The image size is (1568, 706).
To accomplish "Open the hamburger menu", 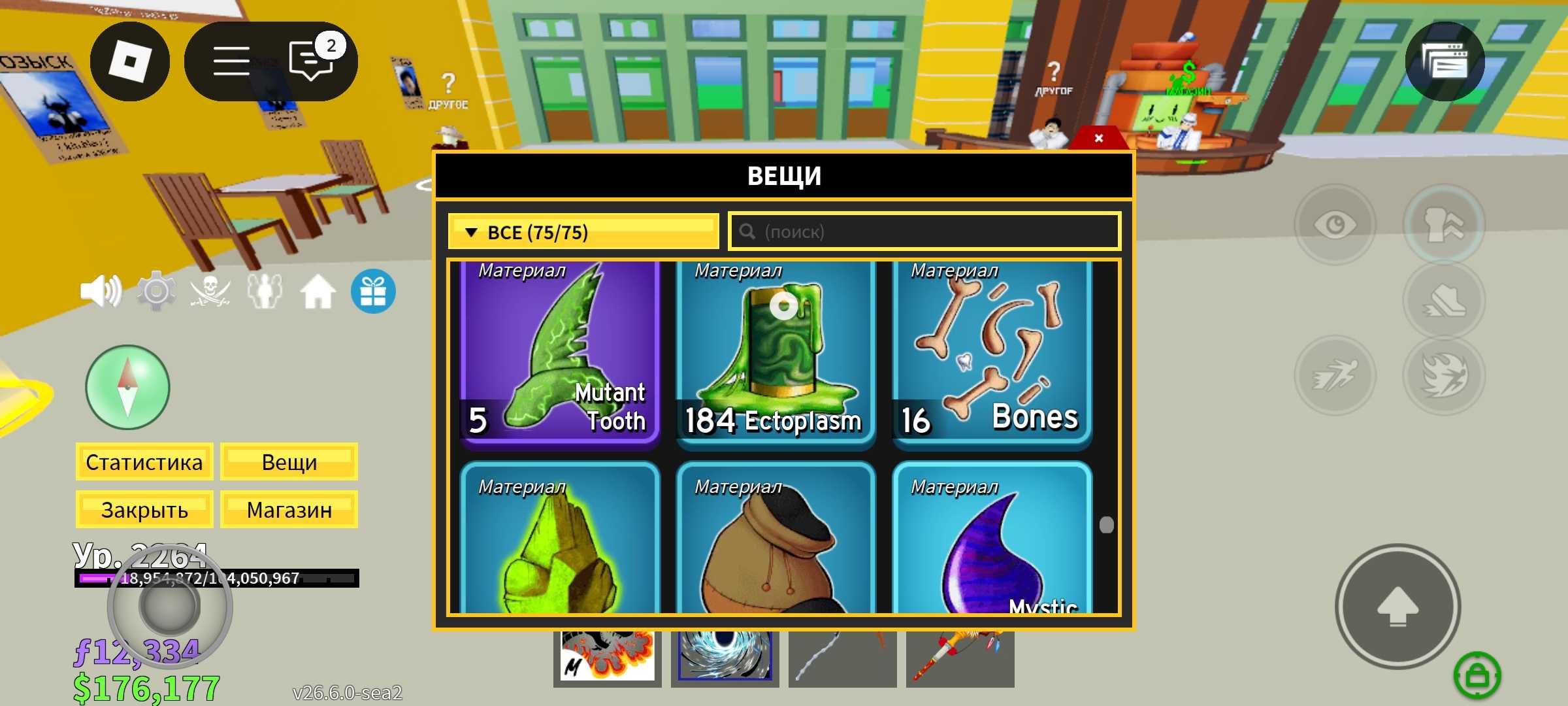I will (231, 61).
